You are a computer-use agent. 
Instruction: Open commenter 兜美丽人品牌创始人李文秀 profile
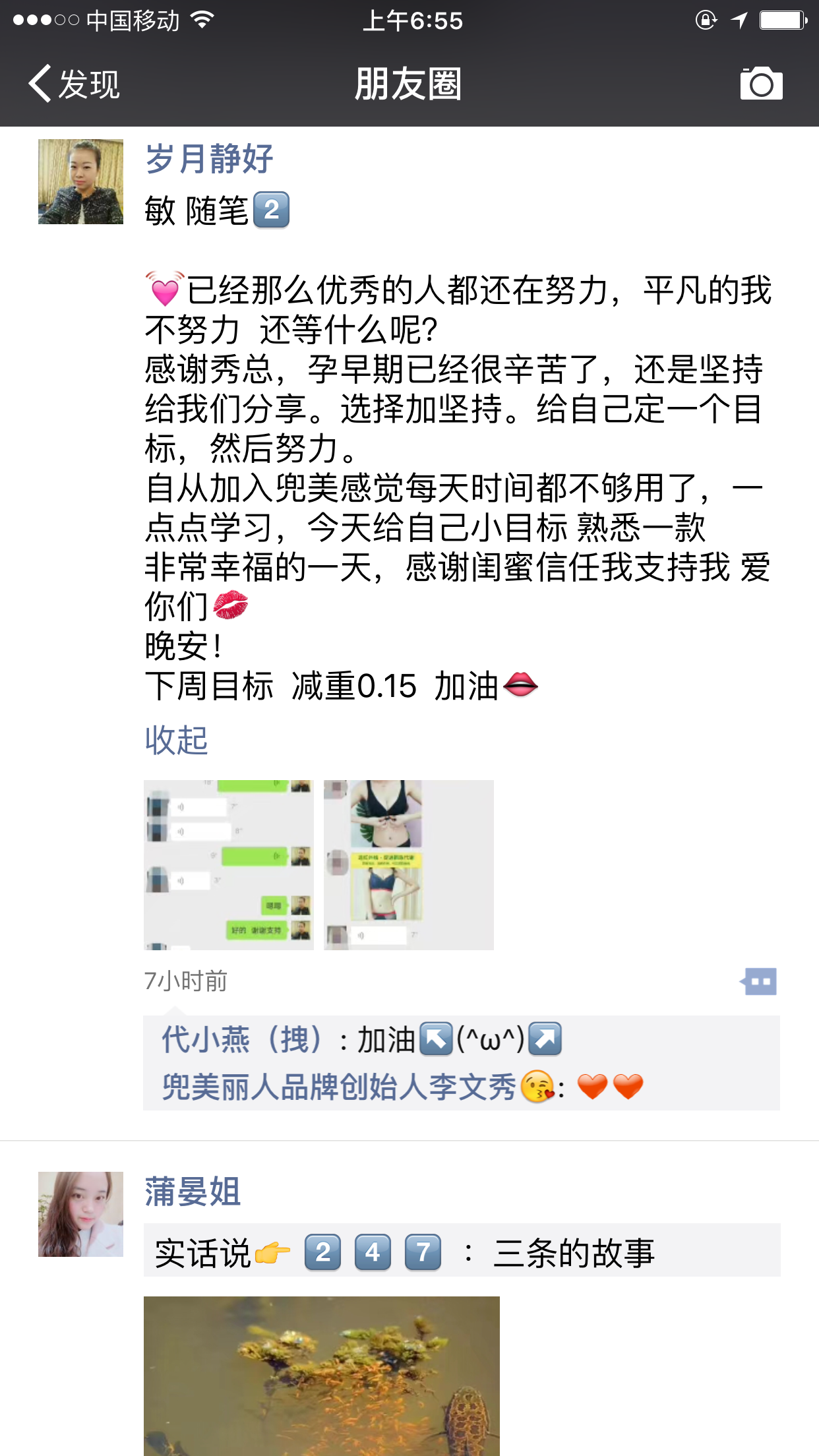[339, 1087]
